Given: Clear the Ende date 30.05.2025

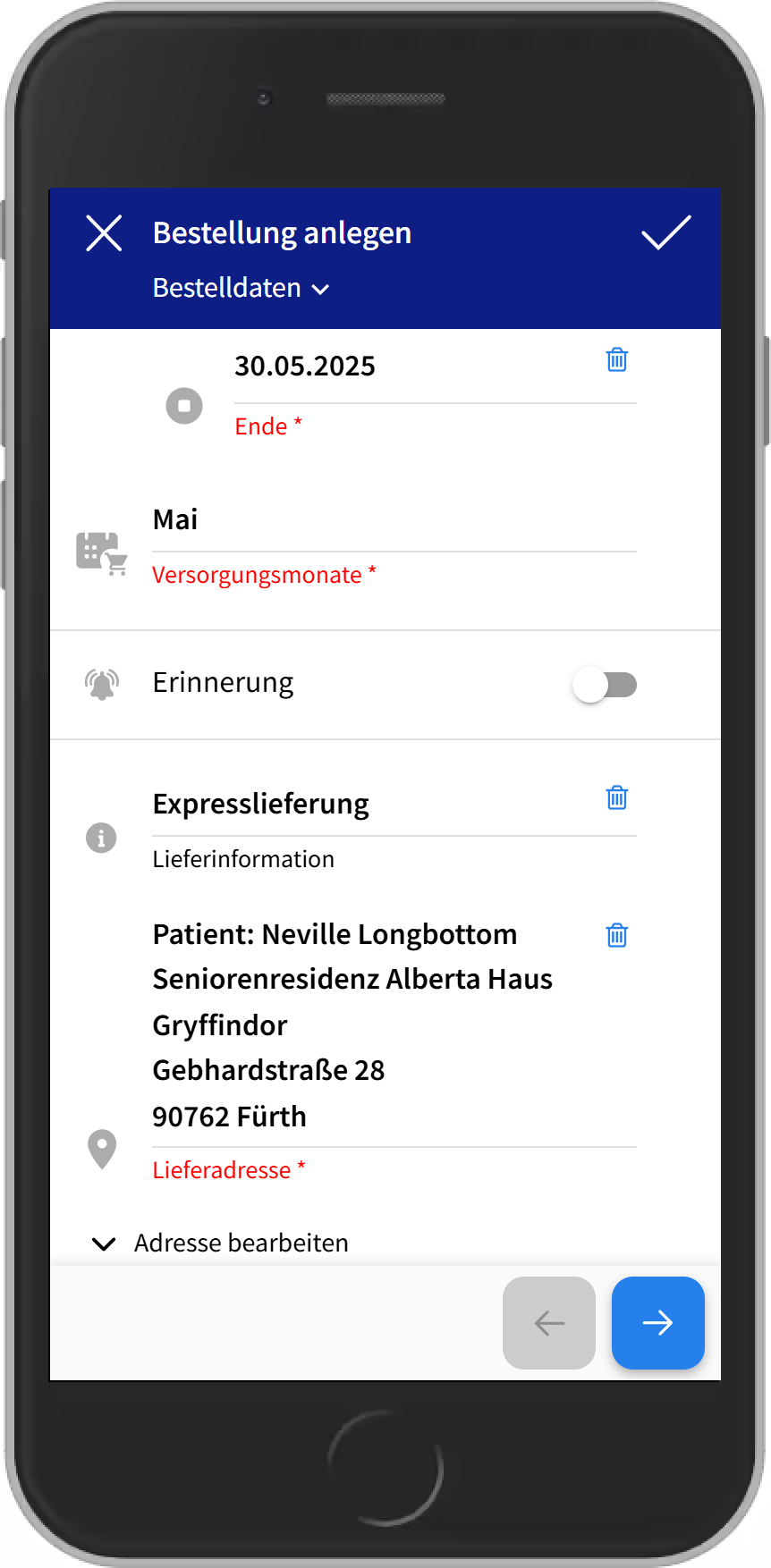Looking at the screenshot, I should [x=617, y=360].
